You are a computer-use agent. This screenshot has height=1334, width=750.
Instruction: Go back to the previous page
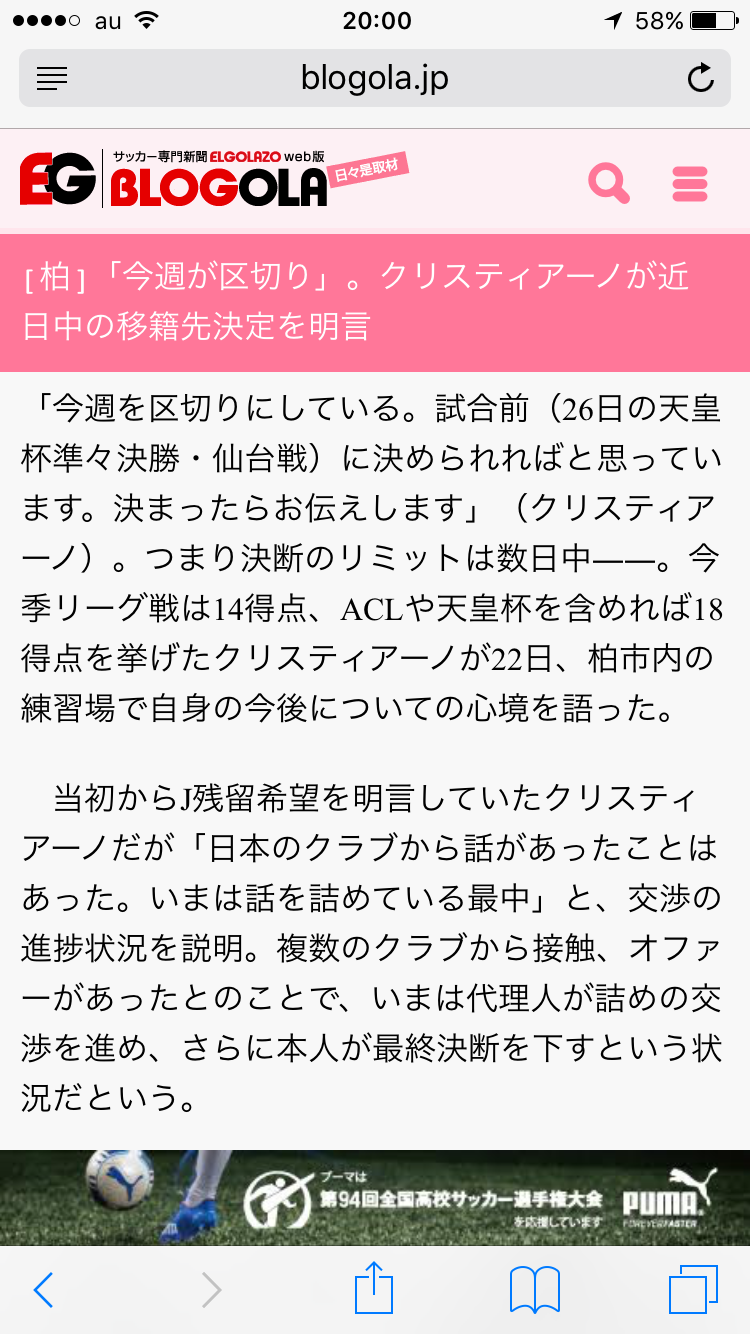point(43,1290)
